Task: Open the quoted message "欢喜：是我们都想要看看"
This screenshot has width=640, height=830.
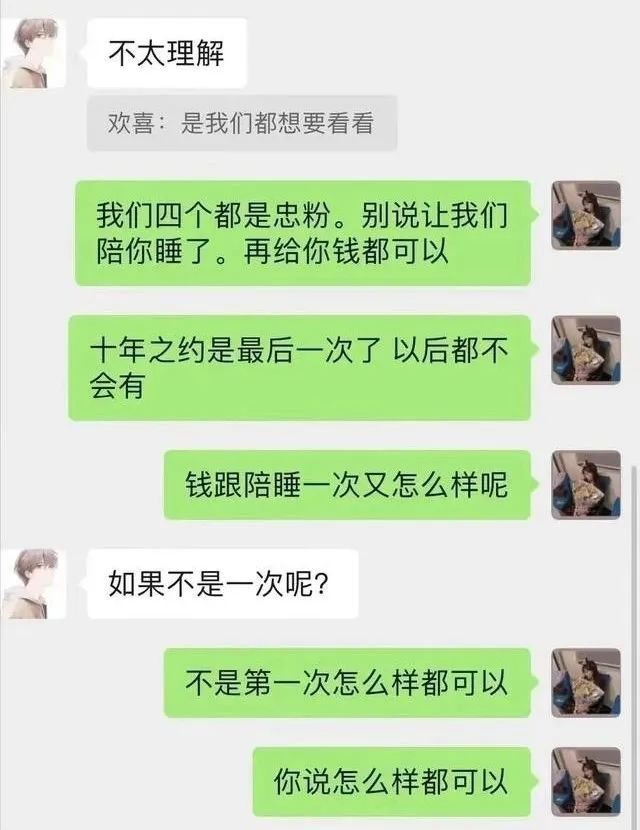Action: click(x=241, y=124)
